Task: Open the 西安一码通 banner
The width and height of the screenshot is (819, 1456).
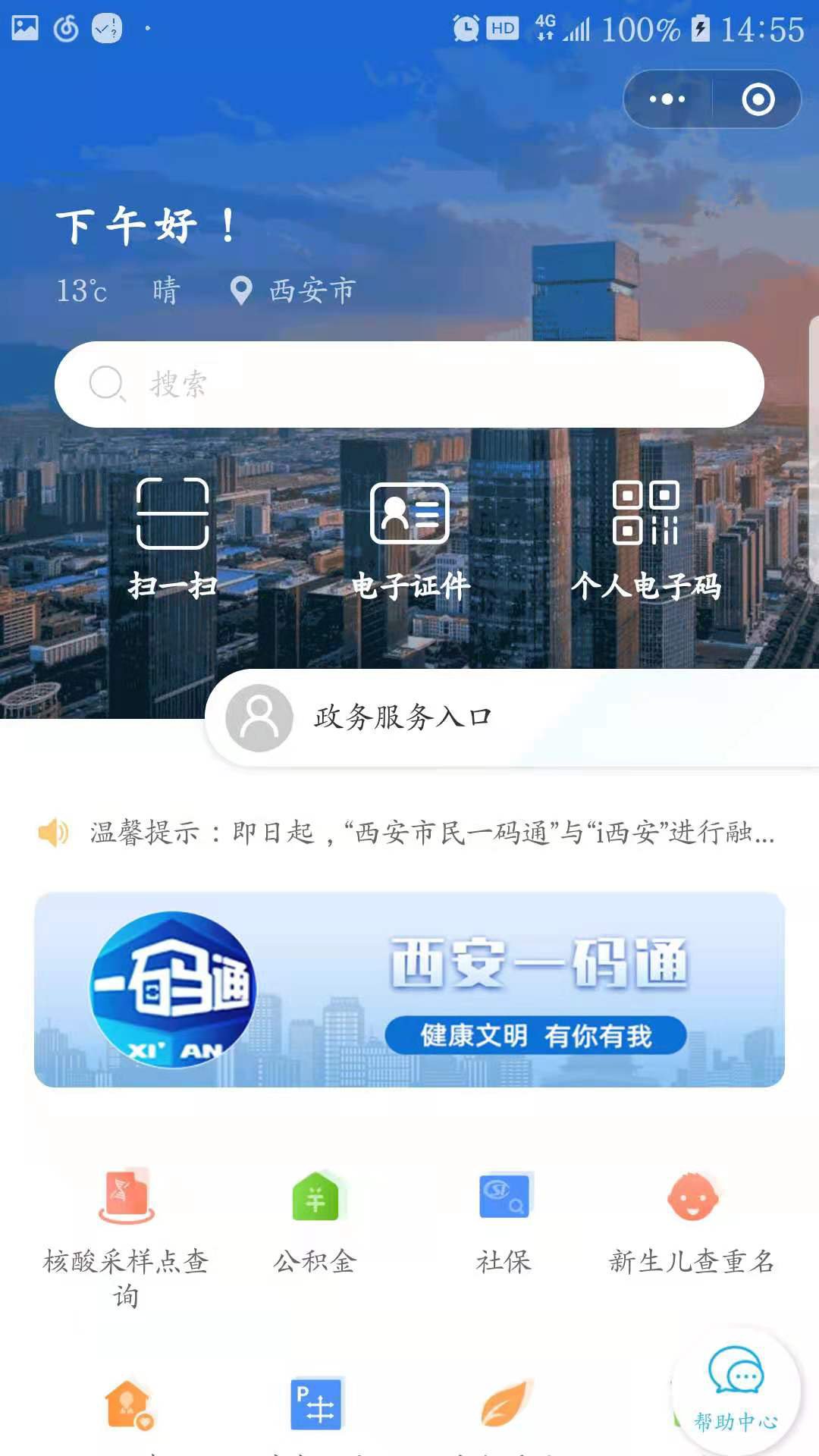Action: [x=409, y=990]
